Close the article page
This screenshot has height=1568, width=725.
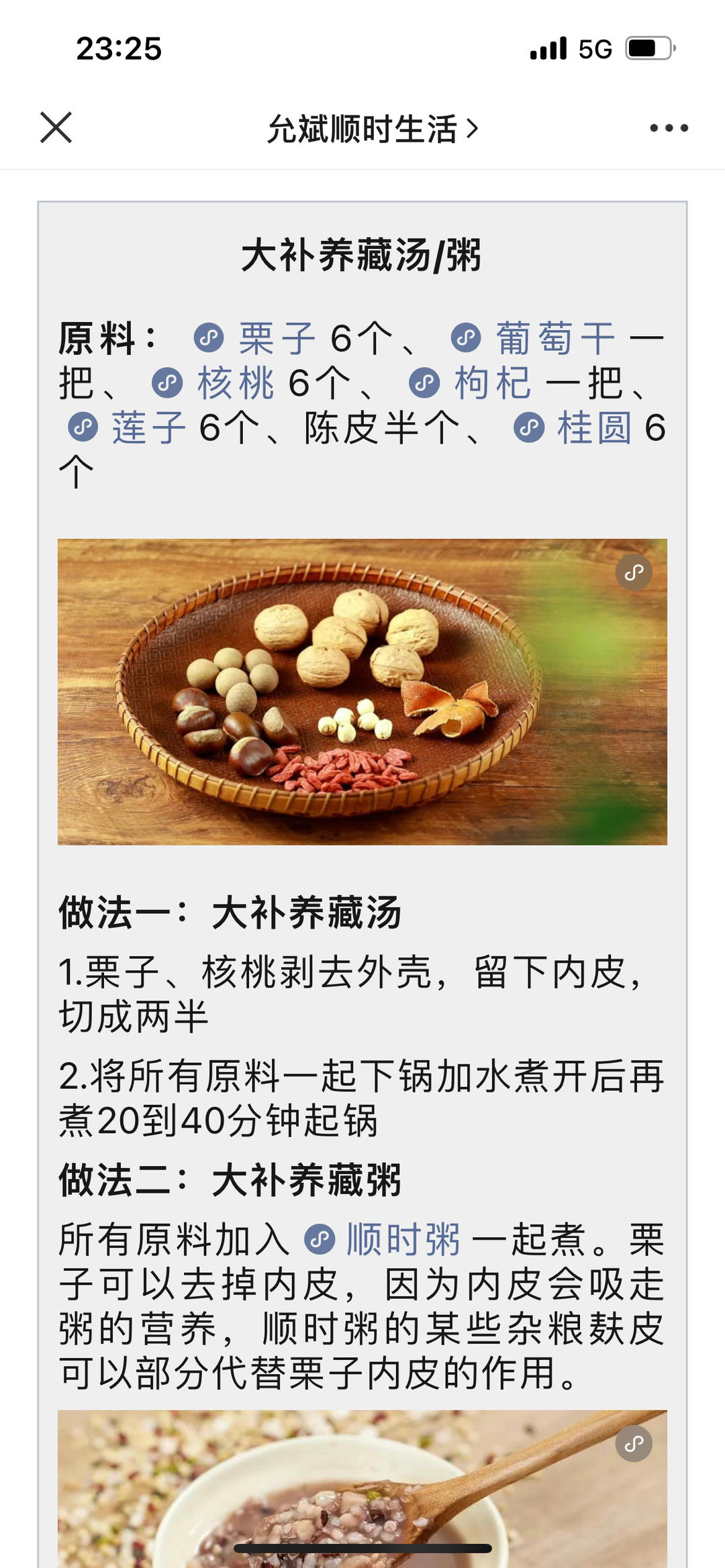click(56, 127)
